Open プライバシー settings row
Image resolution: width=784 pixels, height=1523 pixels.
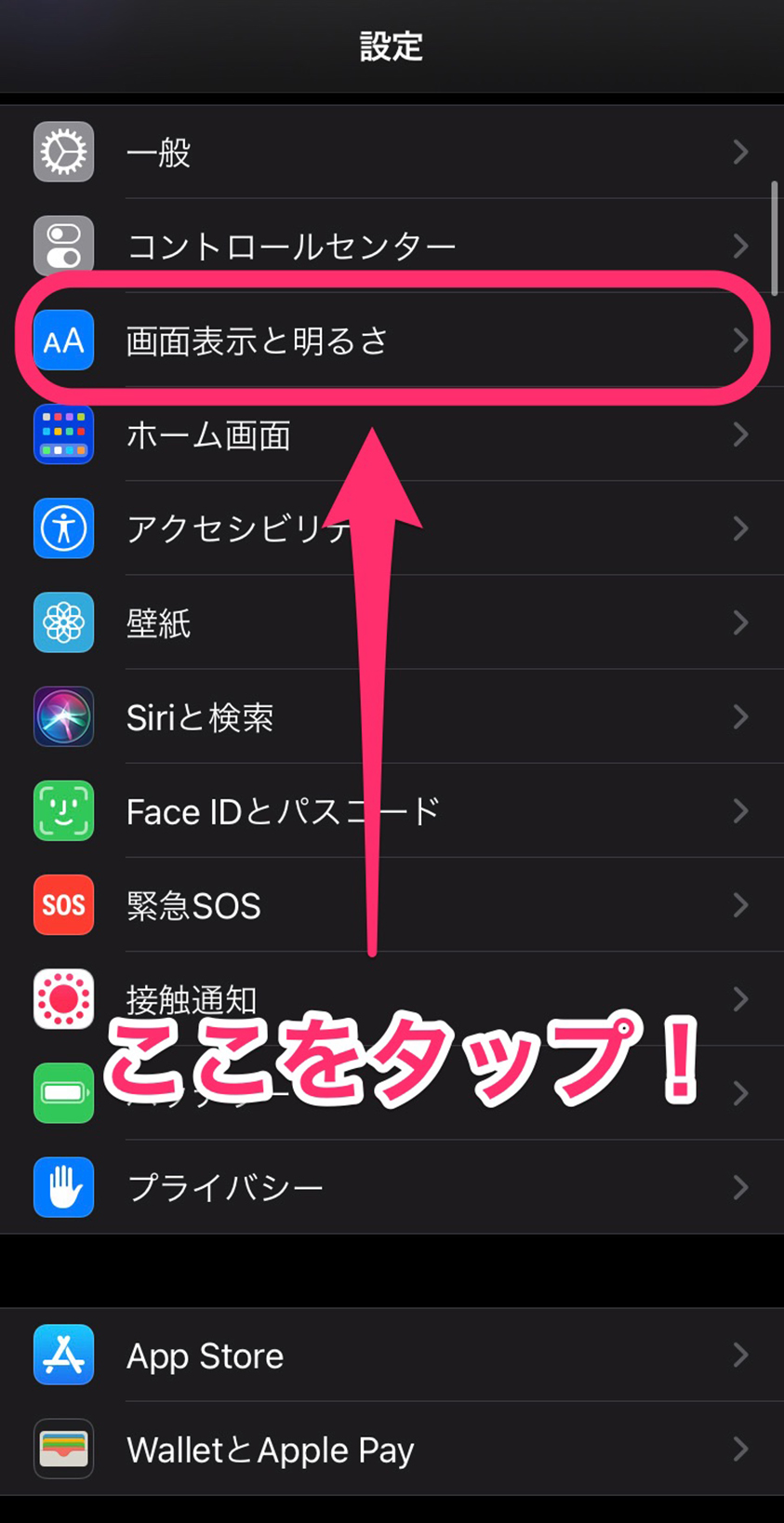coord(391,1187)
